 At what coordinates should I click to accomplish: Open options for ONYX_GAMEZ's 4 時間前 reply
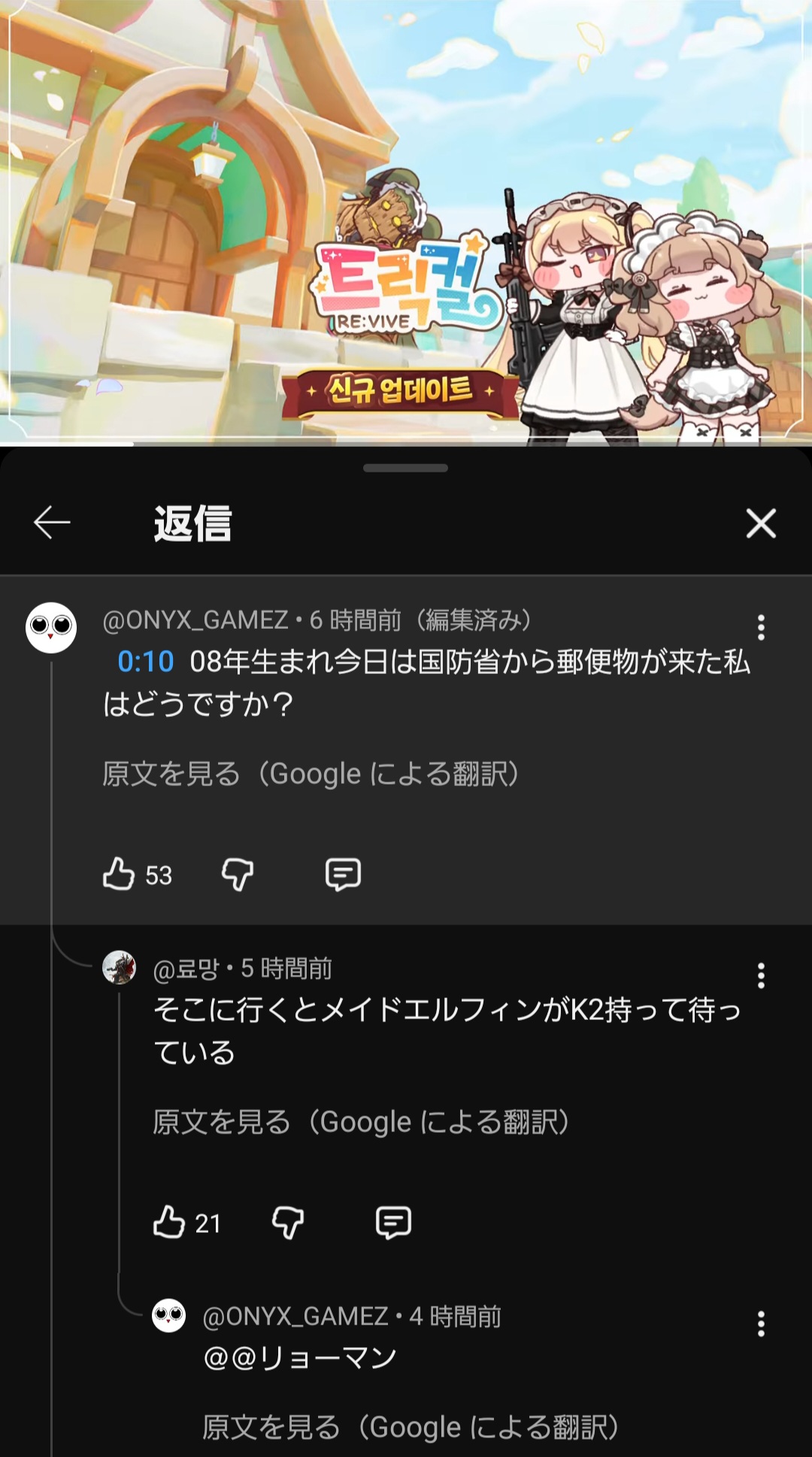click(x=761, y=1324)
